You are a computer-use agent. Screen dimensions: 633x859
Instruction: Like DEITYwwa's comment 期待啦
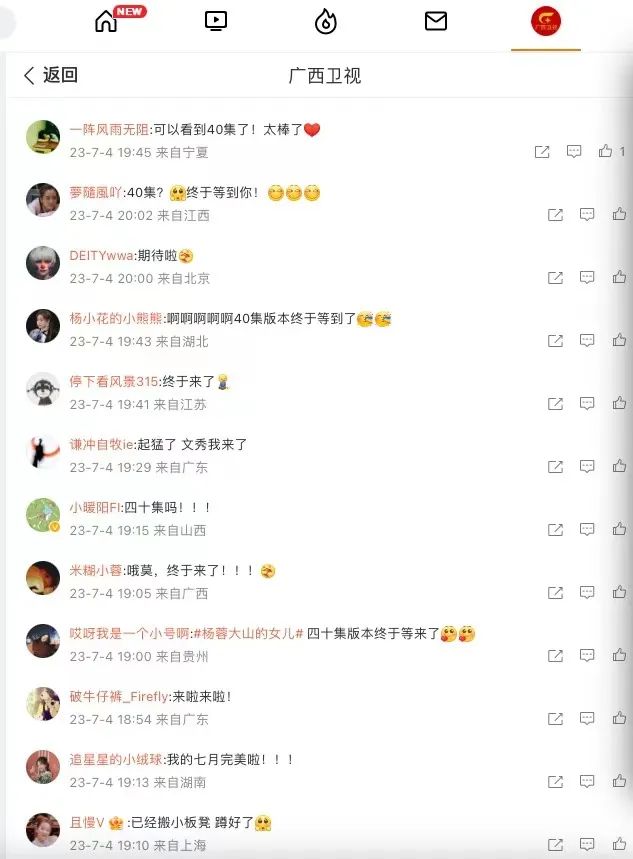pos(619,278)
